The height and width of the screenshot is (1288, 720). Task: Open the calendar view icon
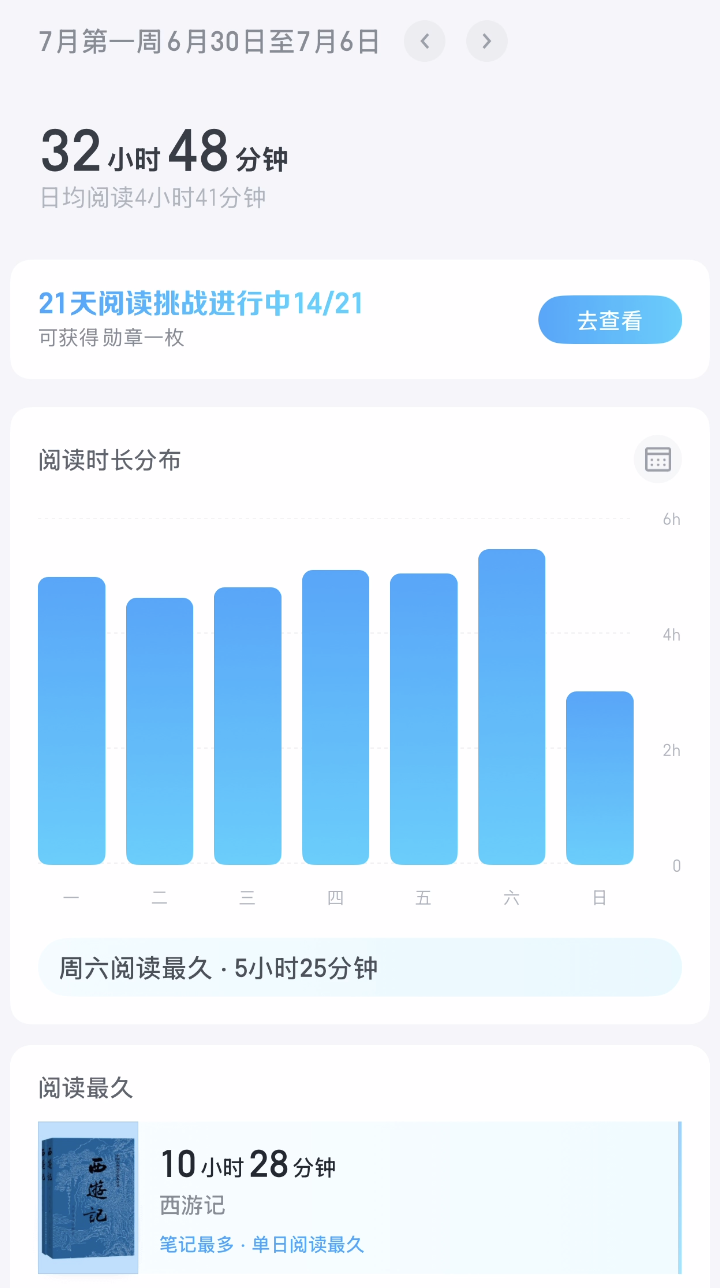point(658,459)
